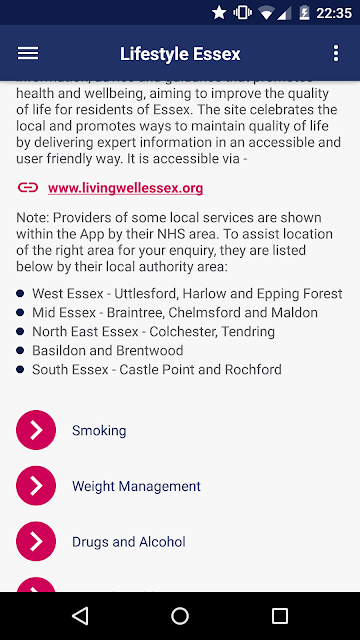
Task: Tap the system back button
Action: [80, 616]
